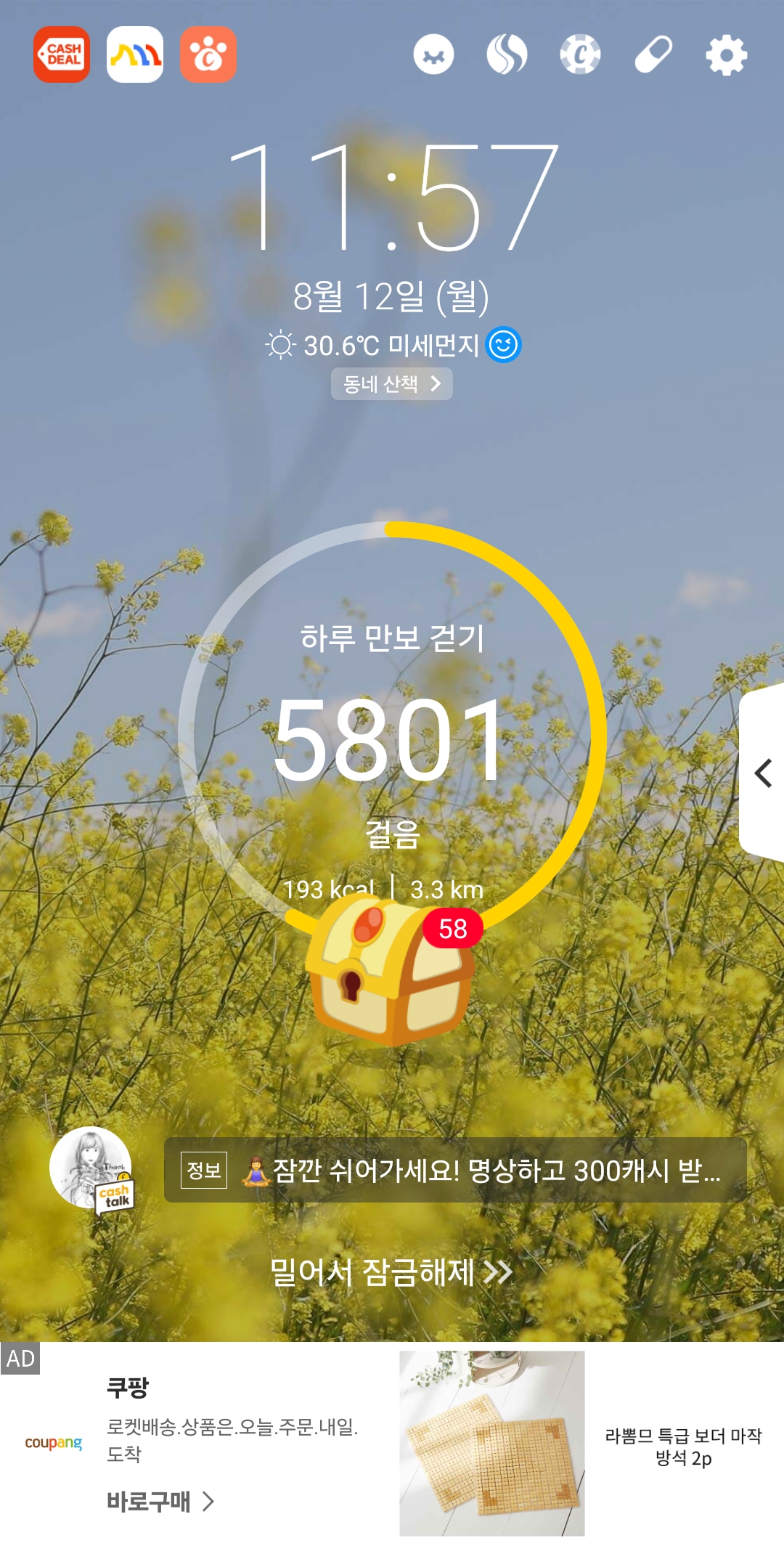Image resolution: width=784 pixels, height=1546 pixels.
Task: Open Cash Talk profile bubble
Action: pyautogui.click(x=91, y=1168)
